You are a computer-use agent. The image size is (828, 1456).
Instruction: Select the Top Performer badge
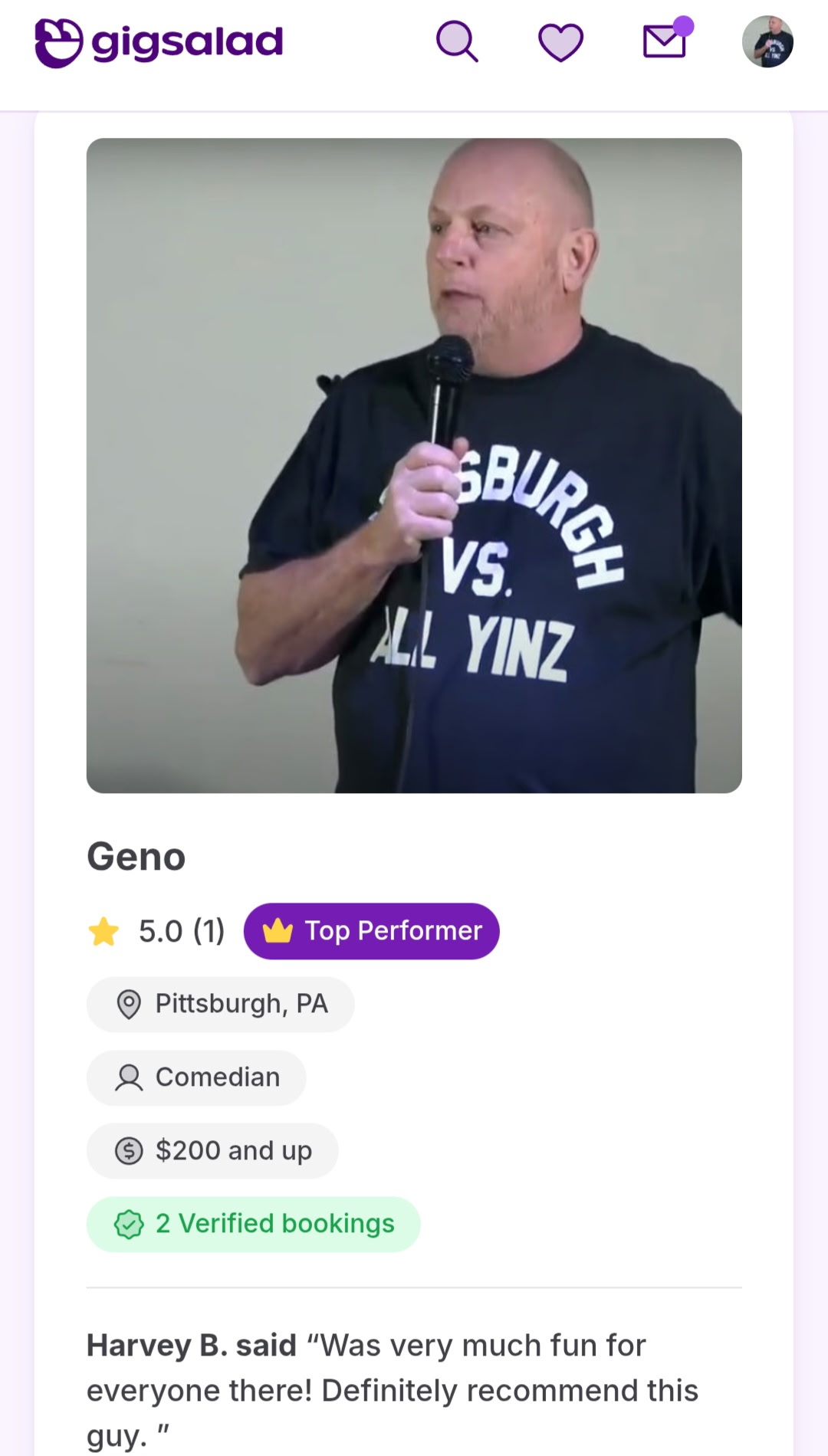(x=370, y=930)
